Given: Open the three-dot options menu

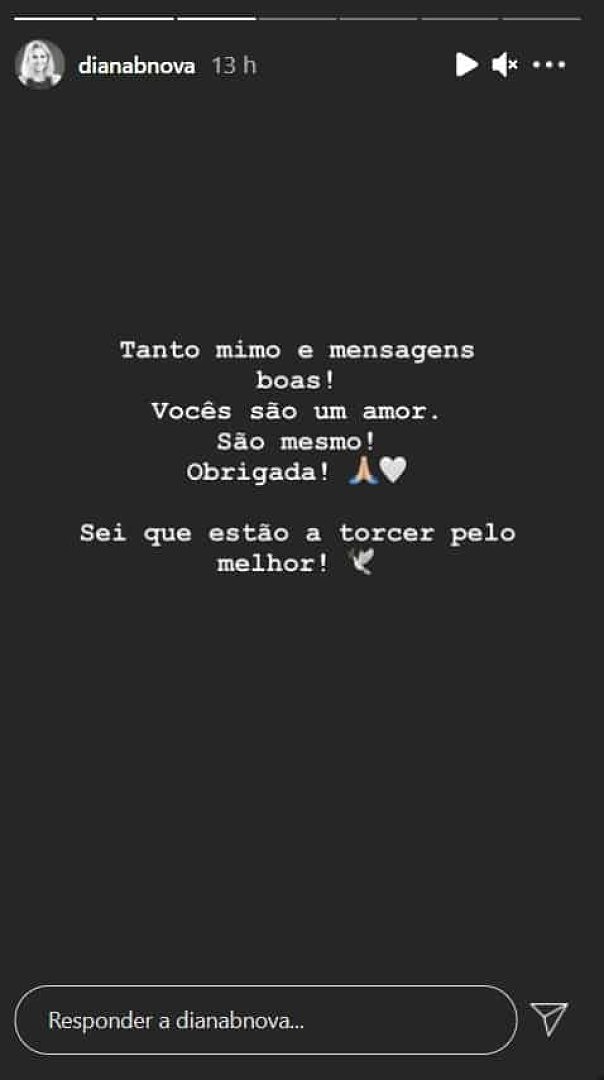Looking at the screenshot, I should 549,65.
